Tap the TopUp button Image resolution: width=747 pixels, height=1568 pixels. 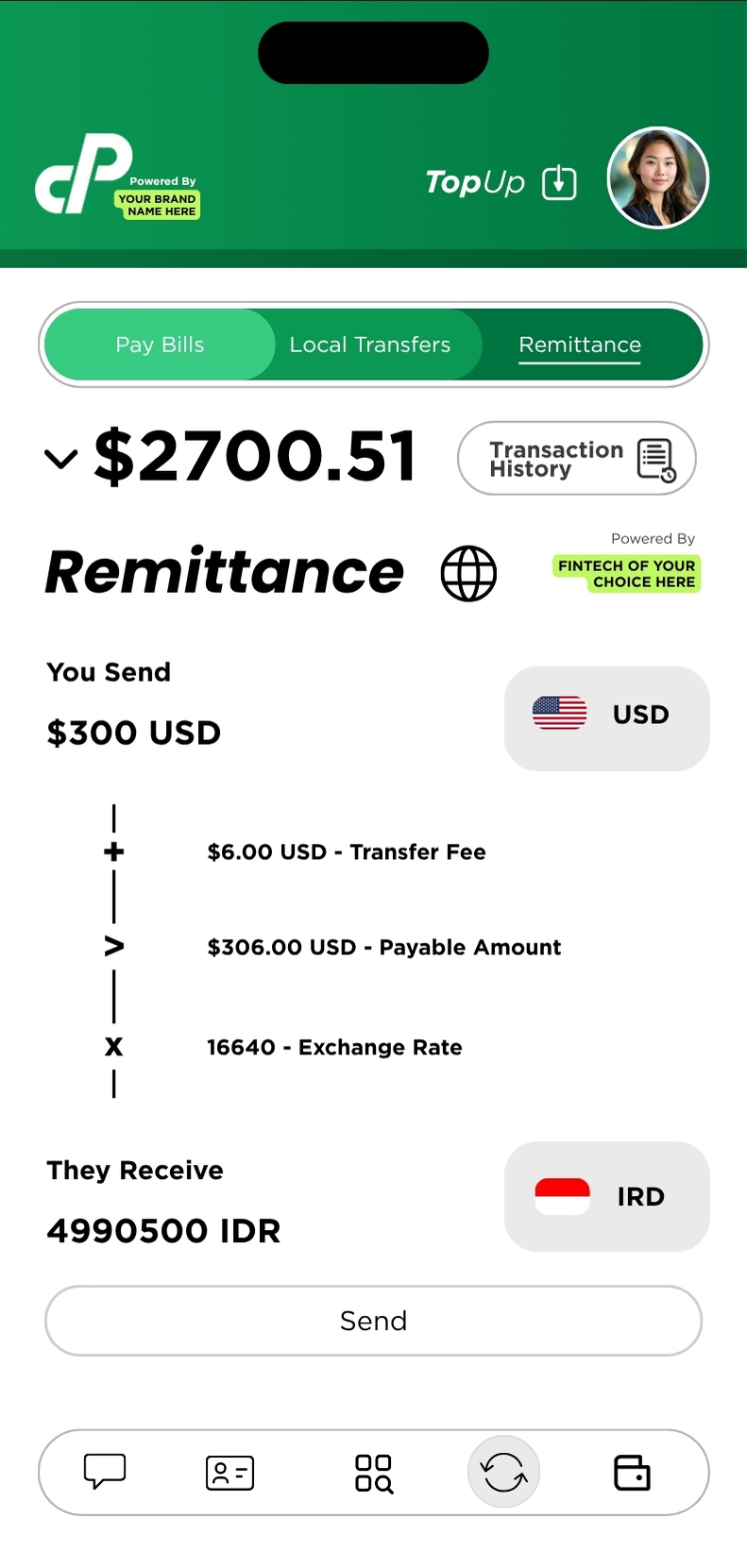coord(500,182)
